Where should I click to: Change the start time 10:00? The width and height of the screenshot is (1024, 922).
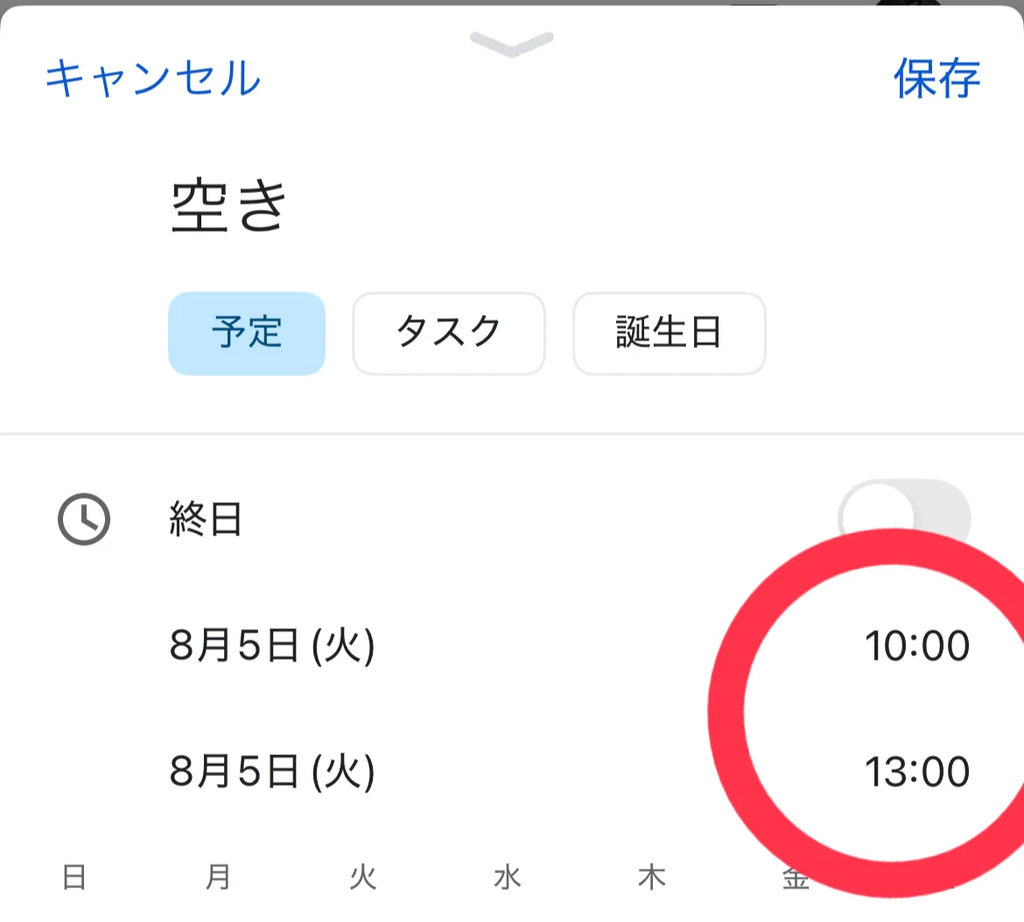click(916, 647)
